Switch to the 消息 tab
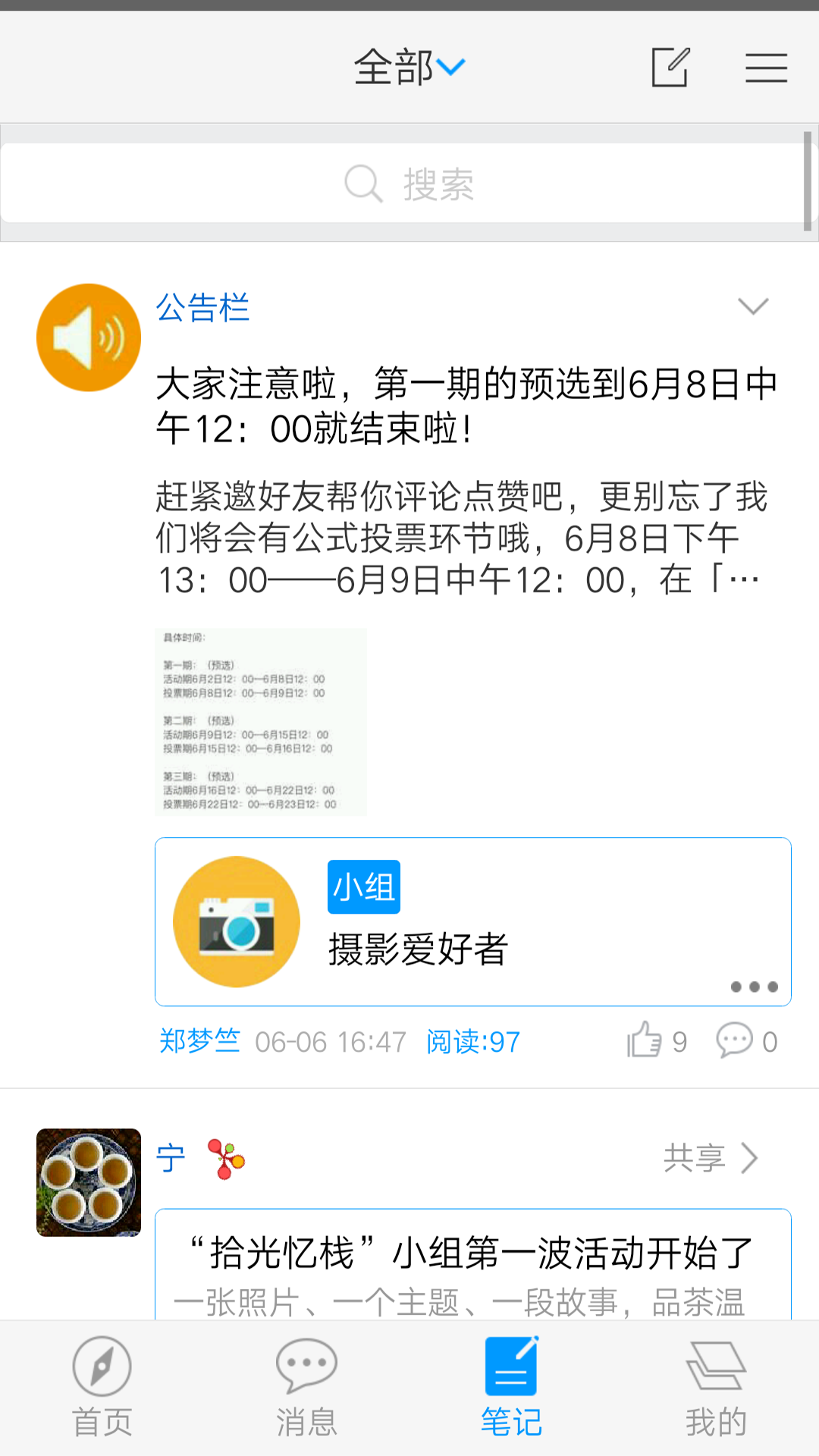The width and height of the screenshot is (819, 1456). point(306,1388)
